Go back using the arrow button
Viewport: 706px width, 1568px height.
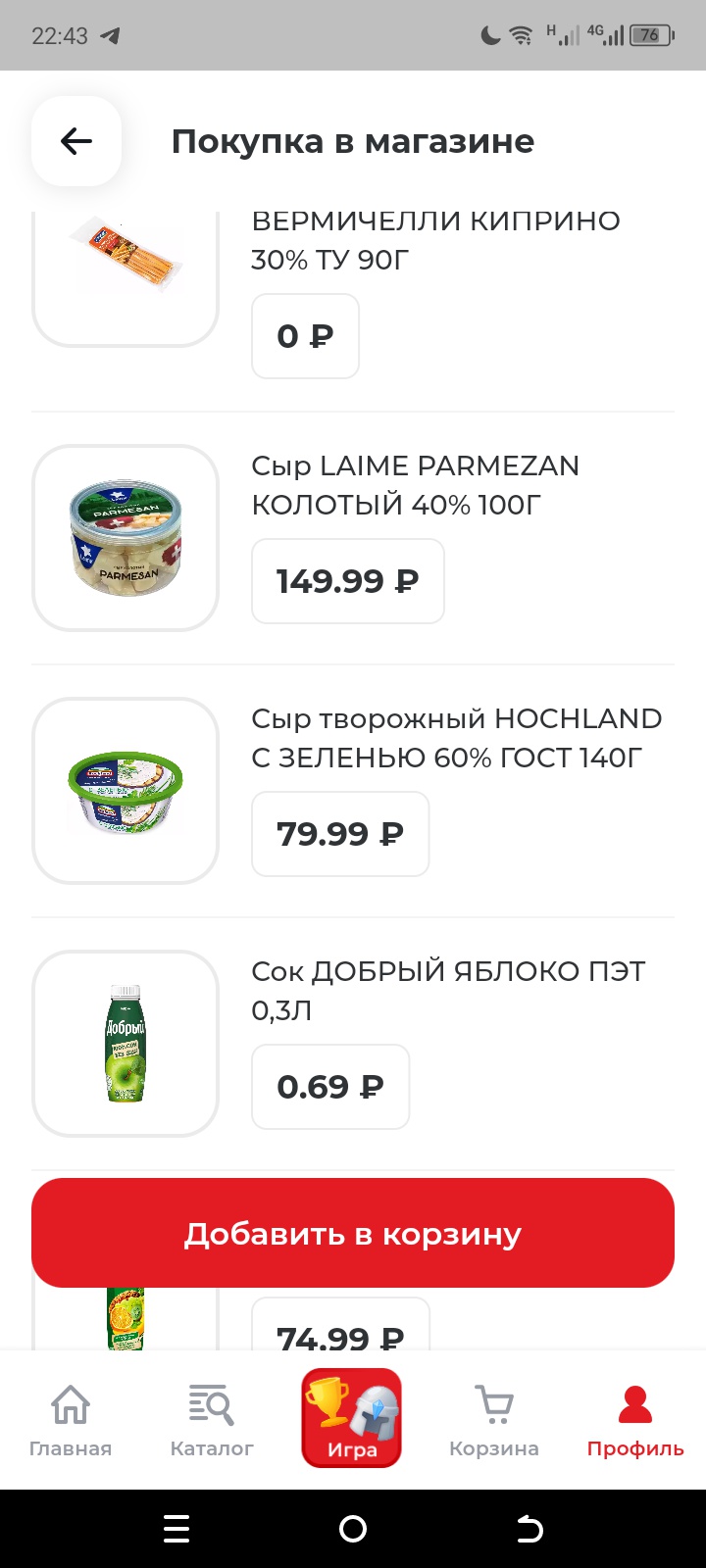[76, 141]
